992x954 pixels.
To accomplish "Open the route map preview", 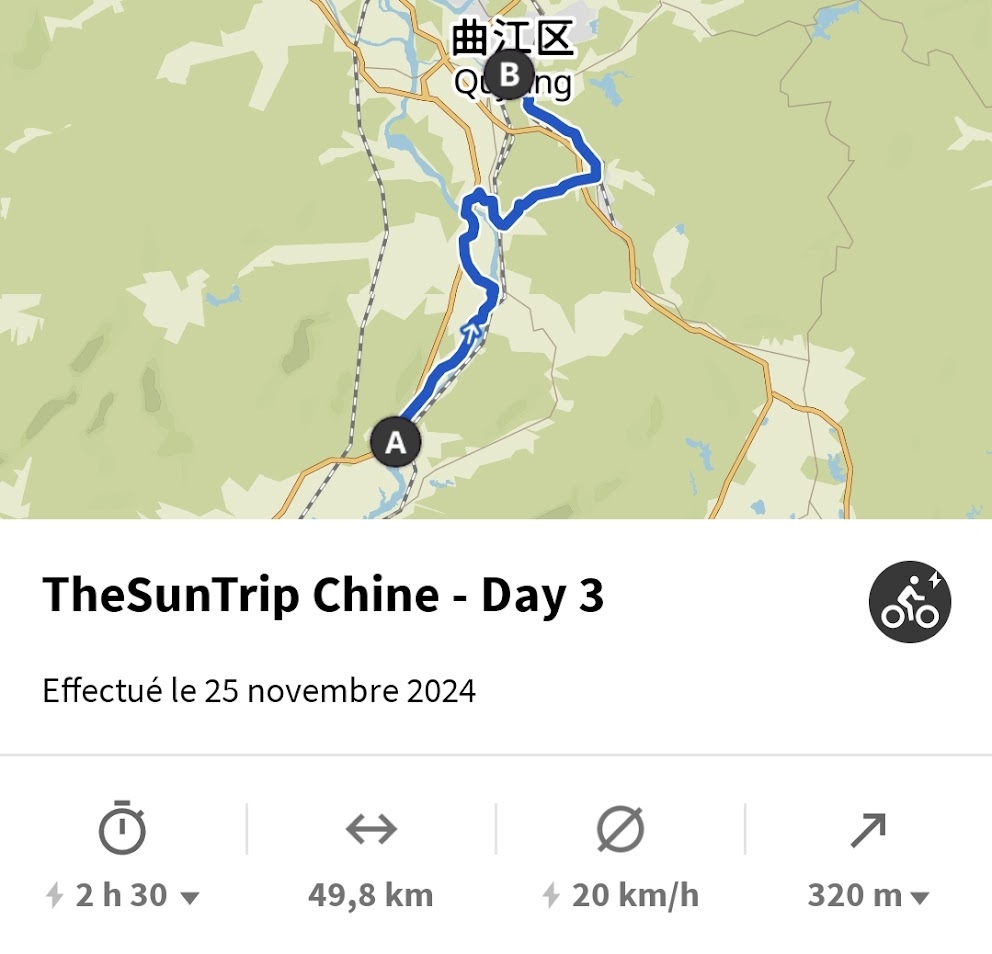I will 496,260.
